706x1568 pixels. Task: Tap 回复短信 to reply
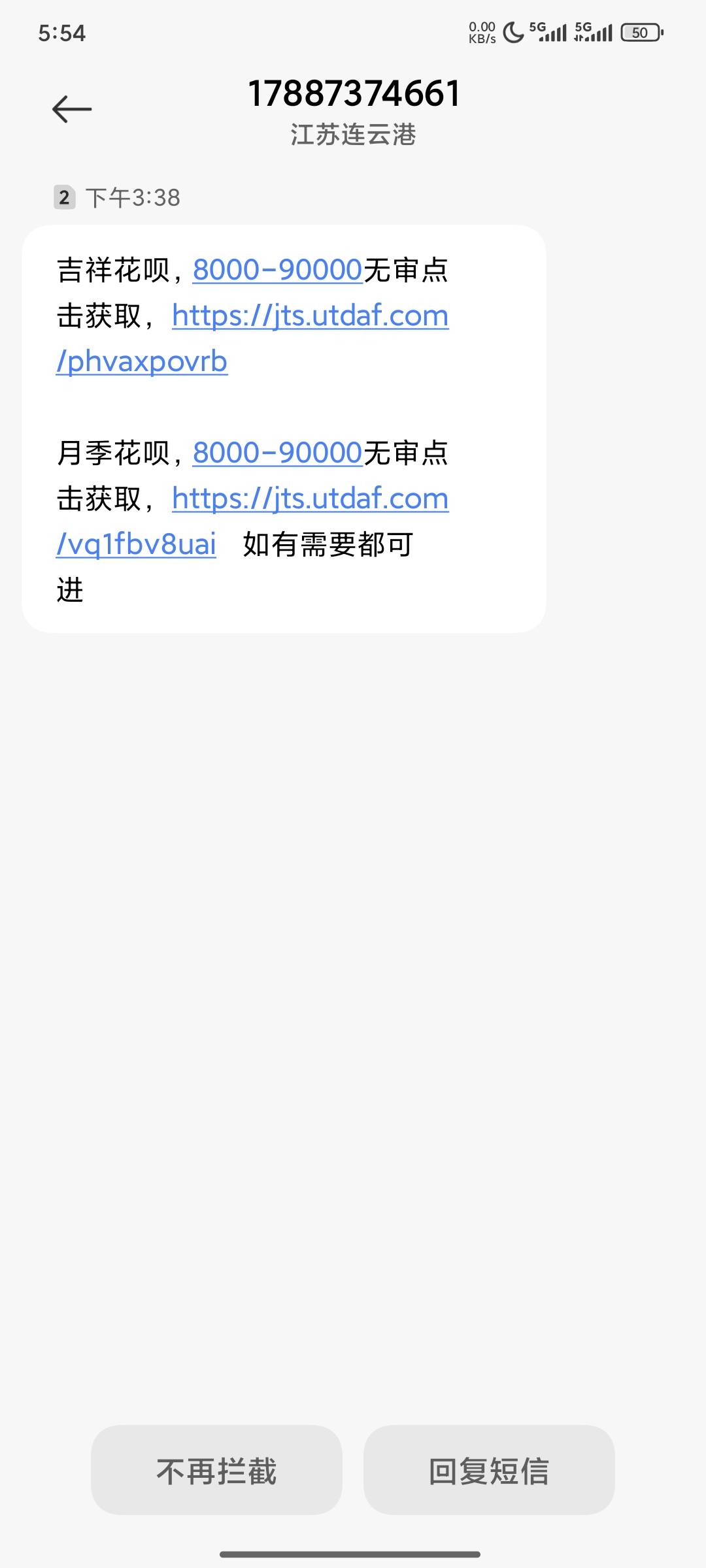pyautogui.click(x=489, y=1471)
